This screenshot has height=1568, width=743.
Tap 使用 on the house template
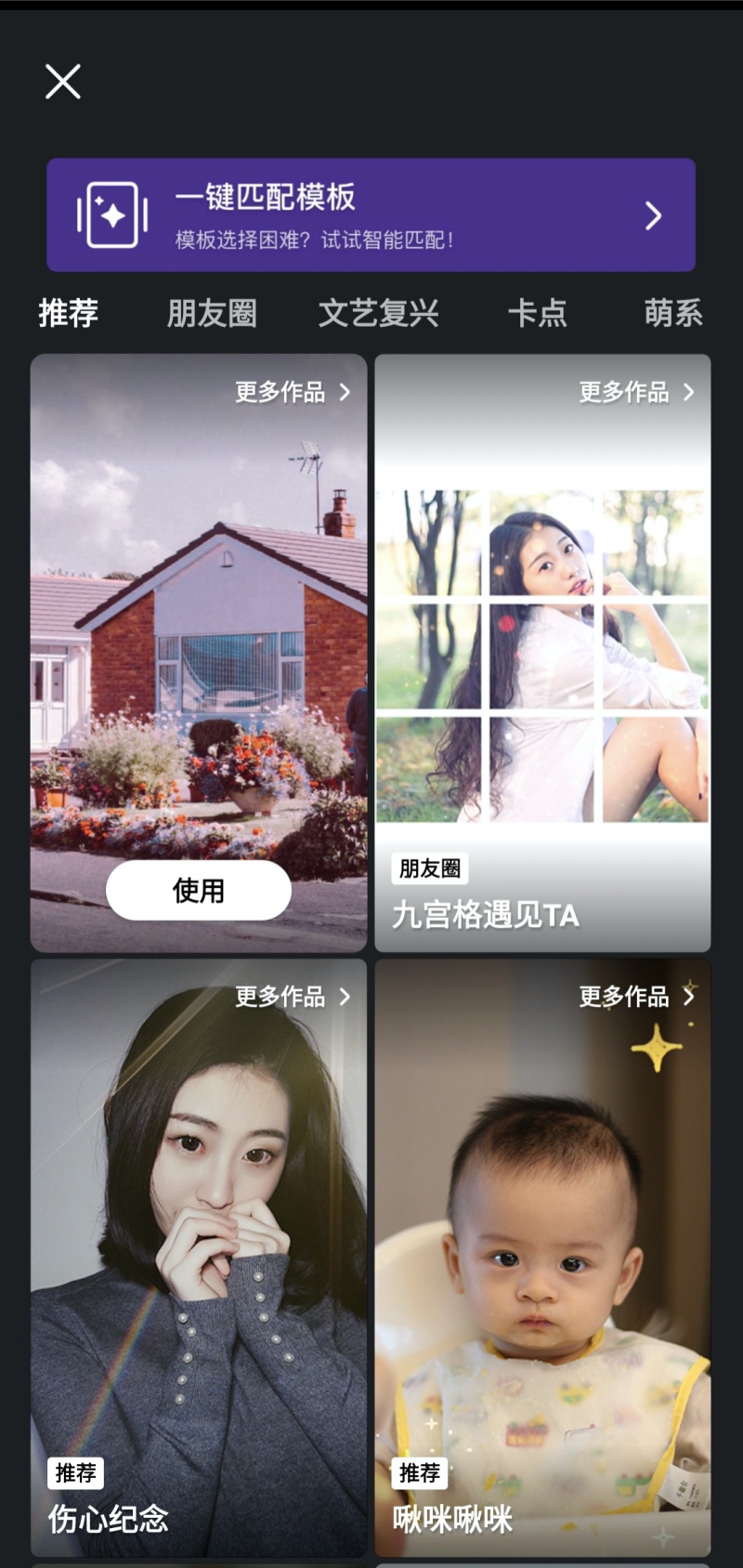[x=199, y=890]
